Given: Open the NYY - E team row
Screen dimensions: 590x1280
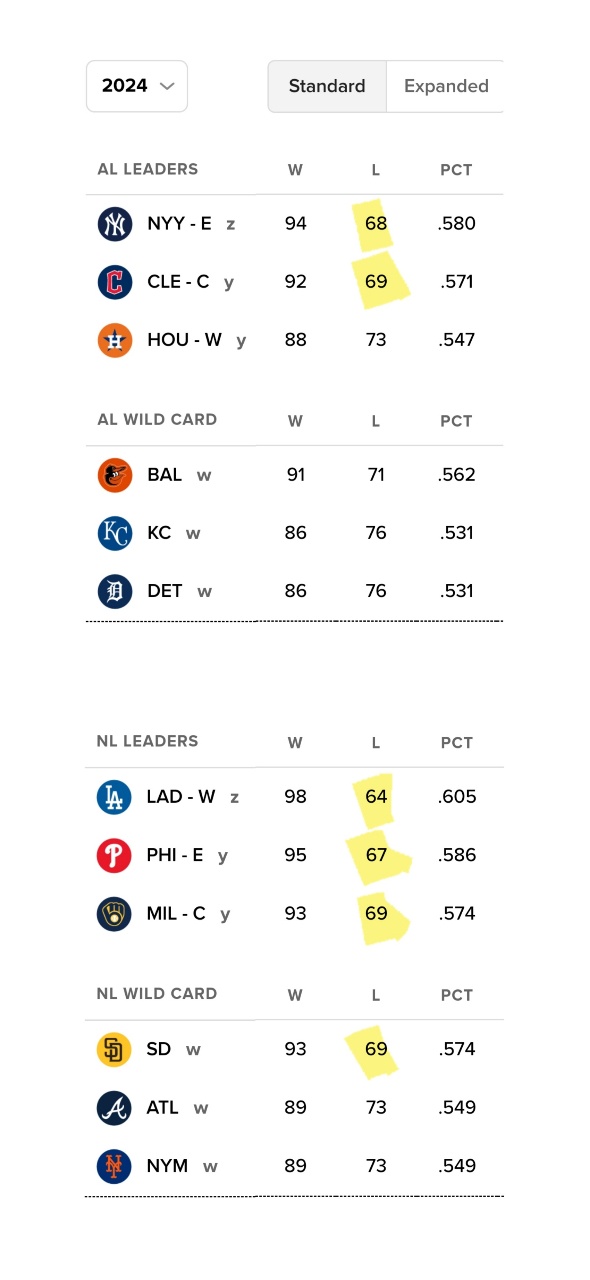Looking at the screenshot, I should [x=294, y=224].
